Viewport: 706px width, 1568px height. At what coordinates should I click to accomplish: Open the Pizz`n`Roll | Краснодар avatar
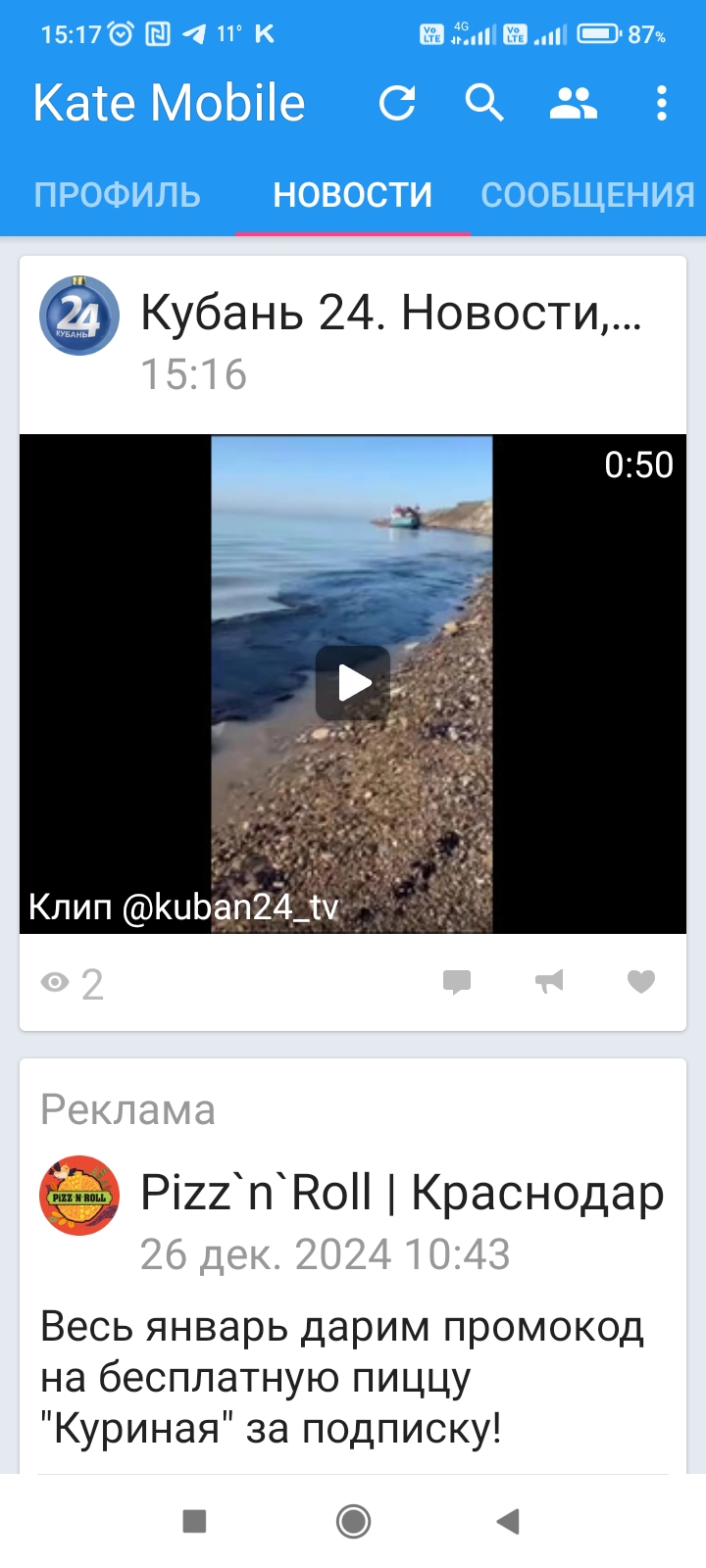(x=79, y=1197)
